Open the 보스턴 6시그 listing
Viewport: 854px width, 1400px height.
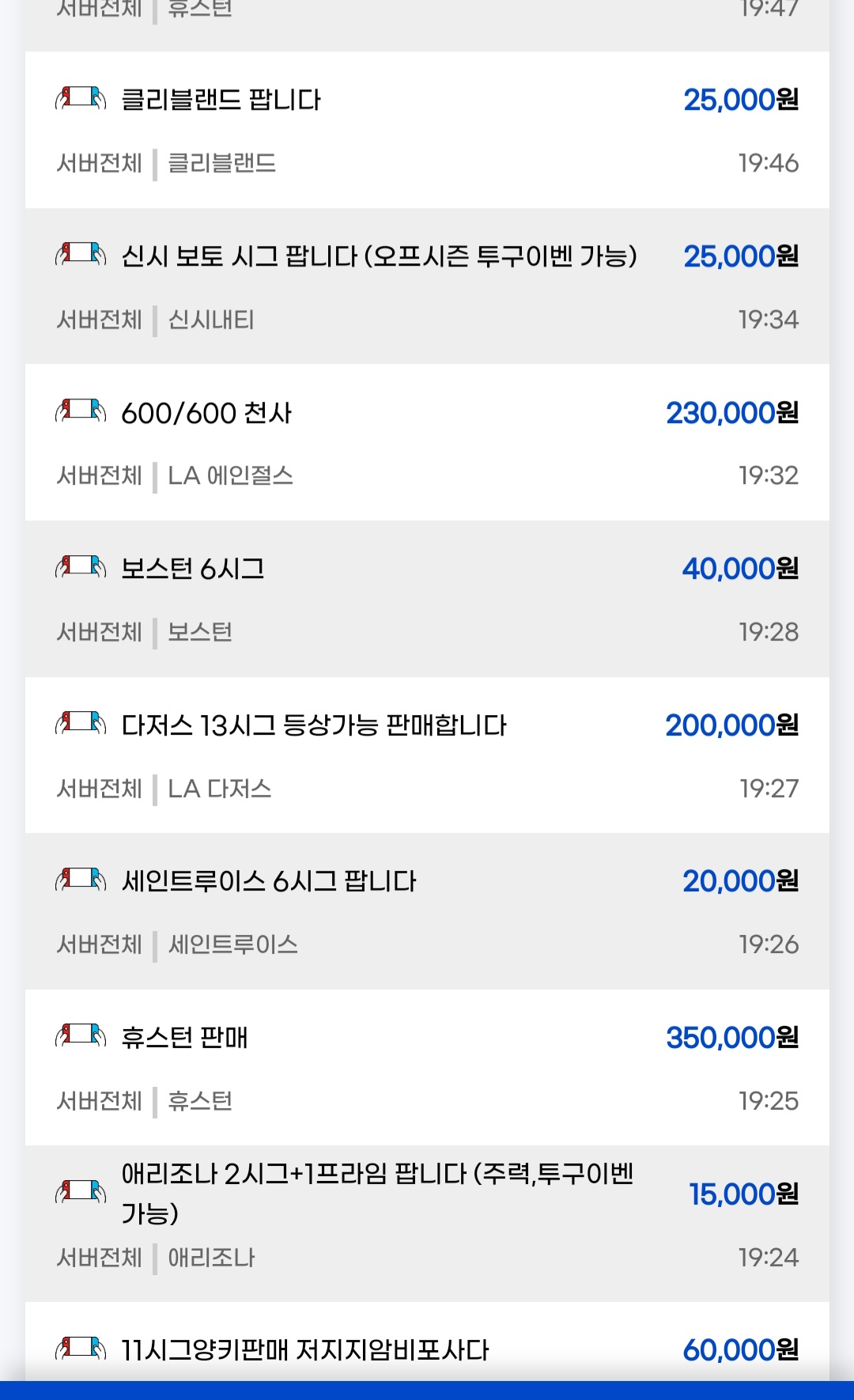tap(193, 569)
